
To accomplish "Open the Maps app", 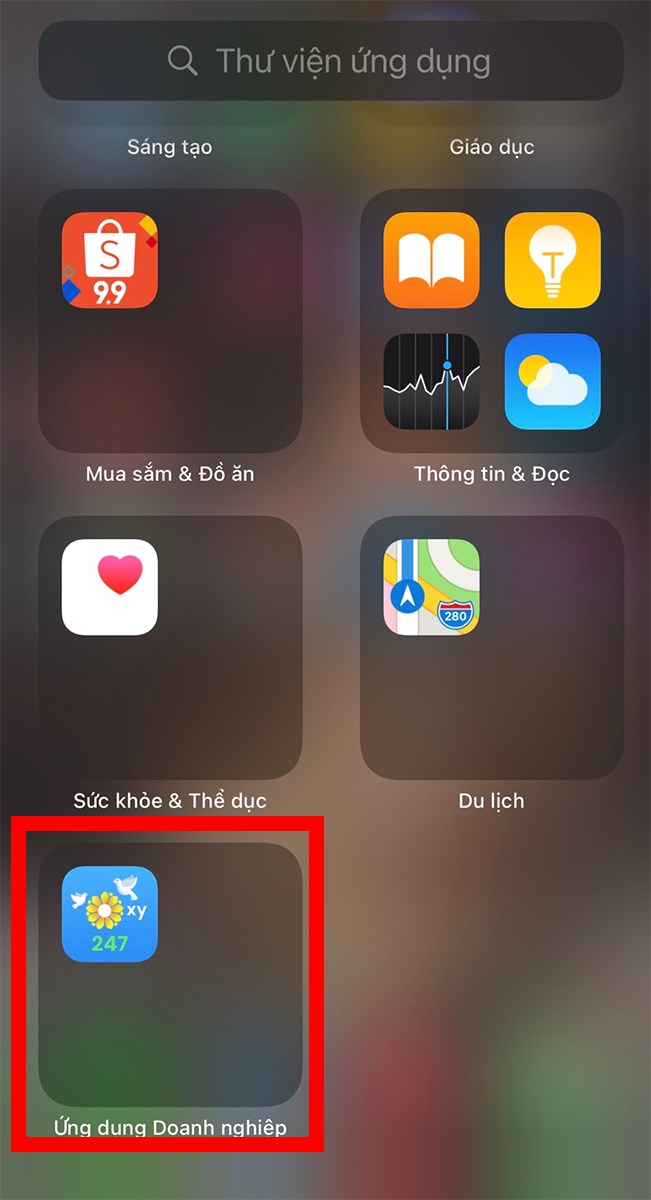I will coord(431,587).
